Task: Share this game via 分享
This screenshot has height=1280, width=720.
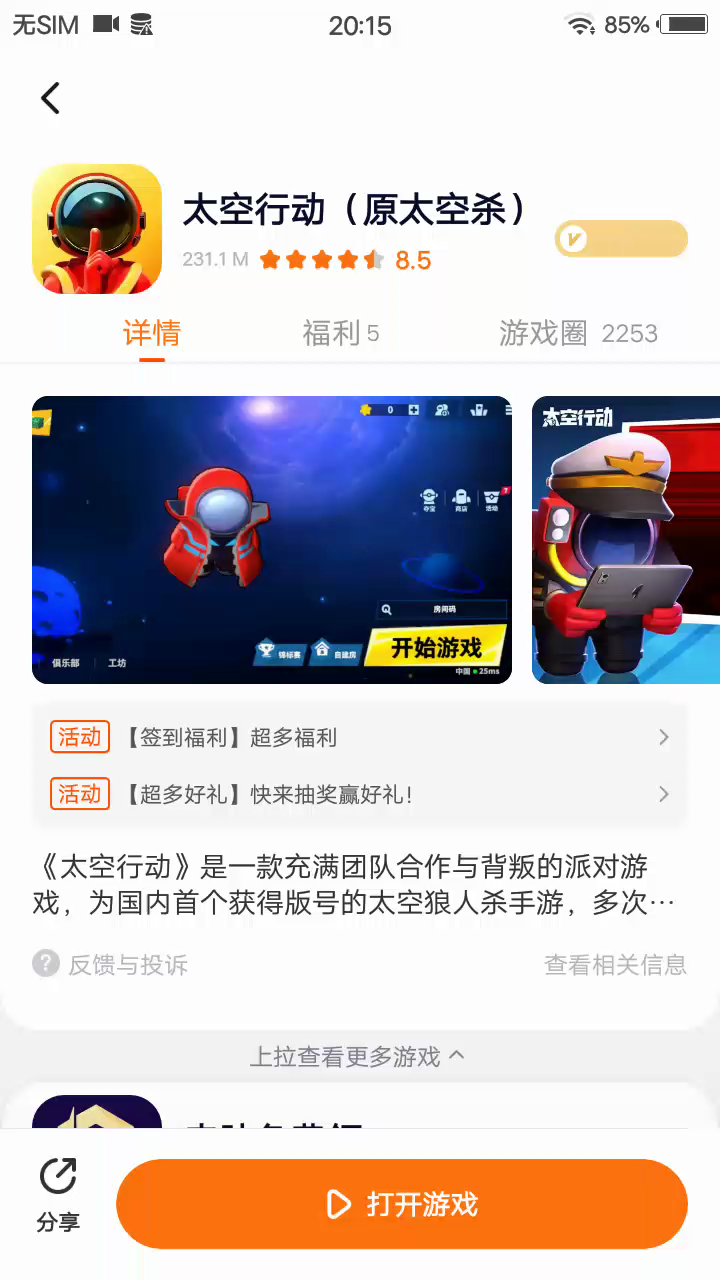Action: [x=58, y=1195]
